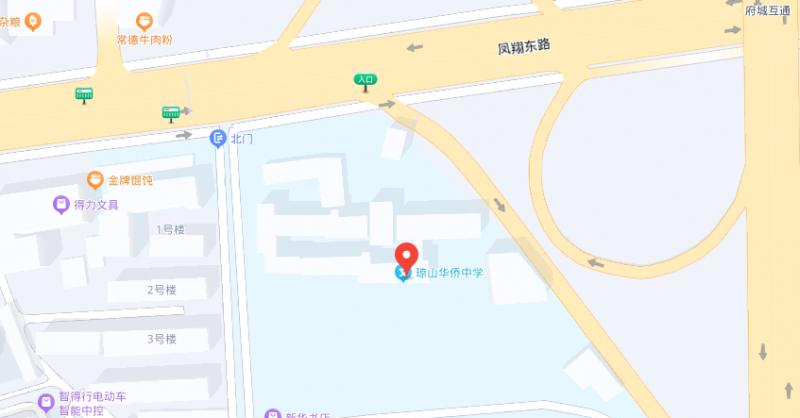Screen dimensions: 800x418
Task: Tap the red location pin
Action: 406,253
